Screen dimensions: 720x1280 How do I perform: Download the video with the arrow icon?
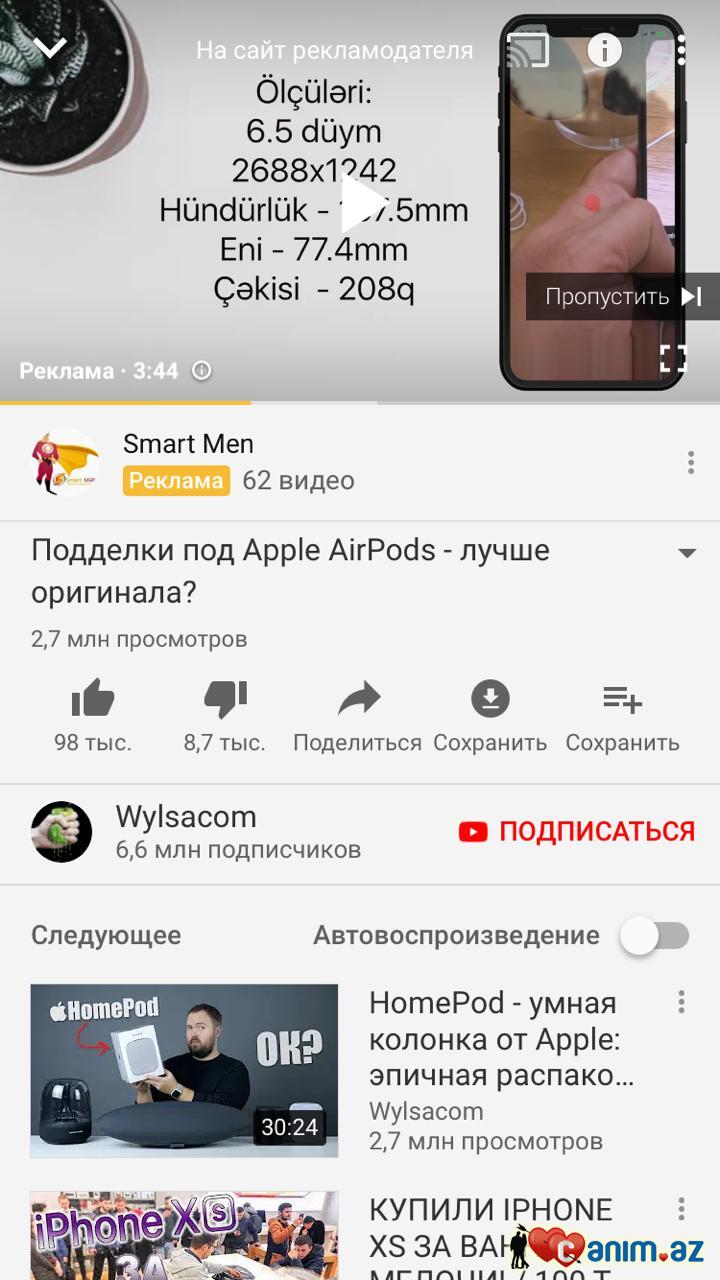tap(490, 700)
